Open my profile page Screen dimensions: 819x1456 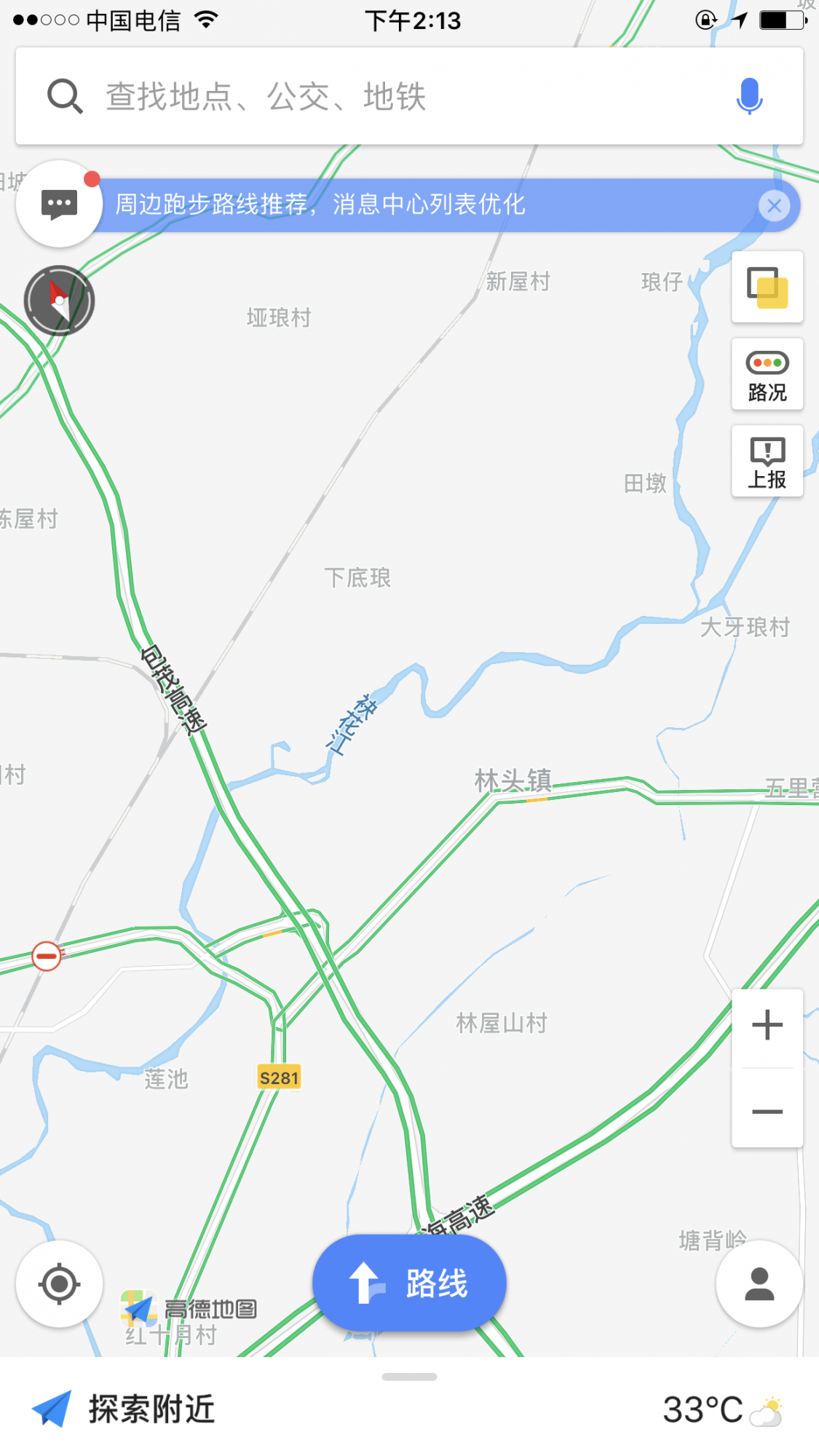pos(759,1283)
